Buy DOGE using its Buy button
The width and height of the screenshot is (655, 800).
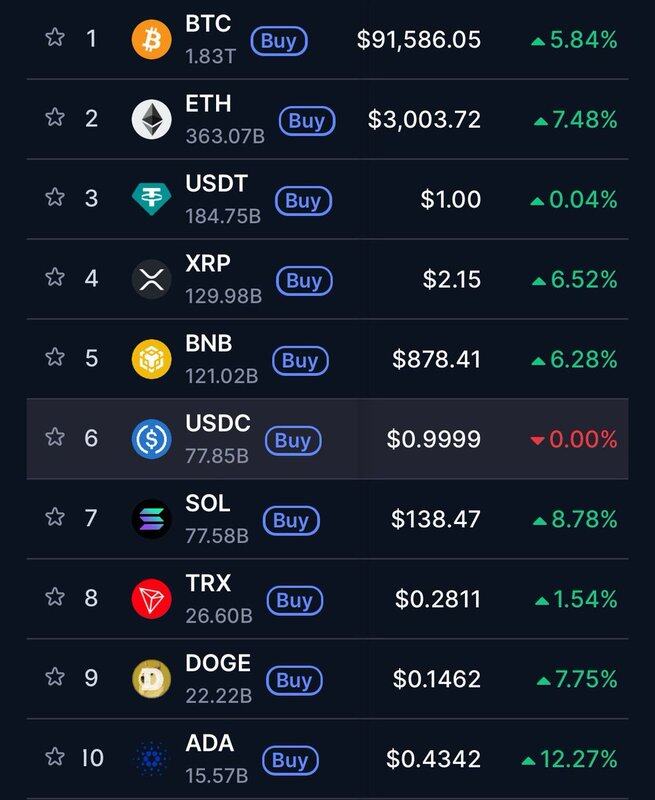(293, 681)
